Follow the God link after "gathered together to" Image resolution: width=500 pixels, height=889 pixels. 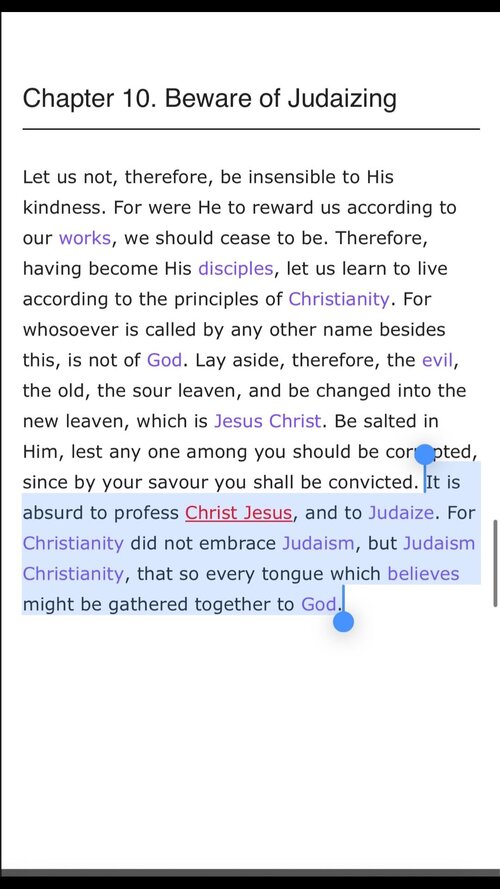[x=319, y=604]
